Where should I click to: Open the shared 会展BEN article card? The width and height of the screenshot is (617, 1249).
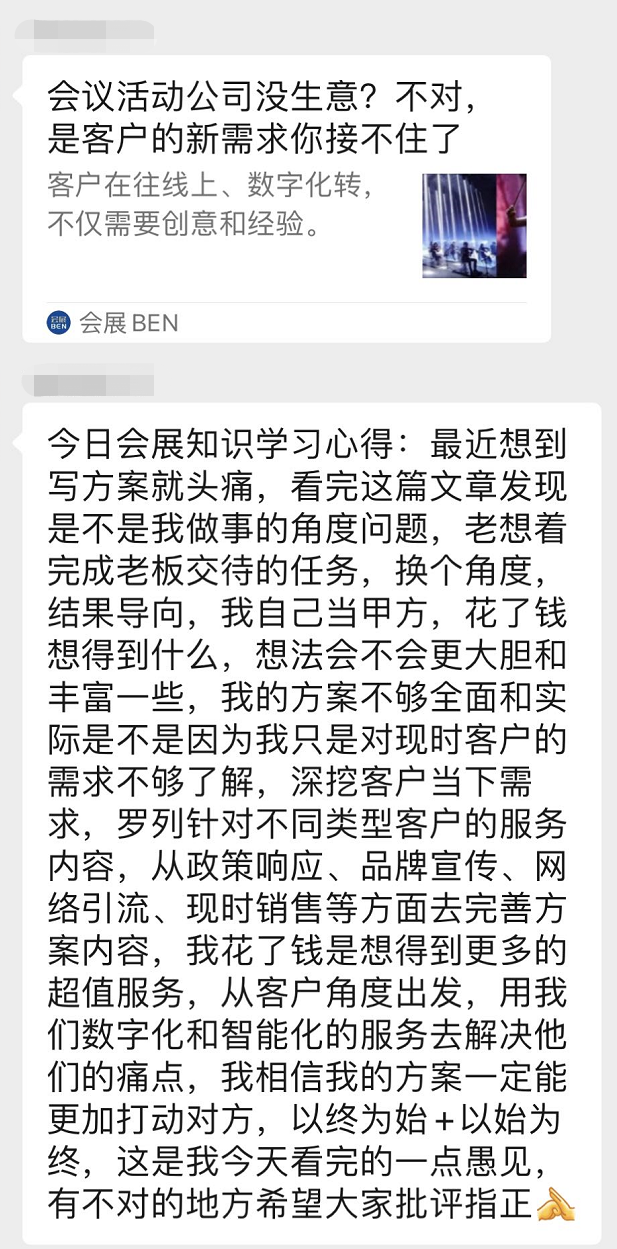(286, 199)
